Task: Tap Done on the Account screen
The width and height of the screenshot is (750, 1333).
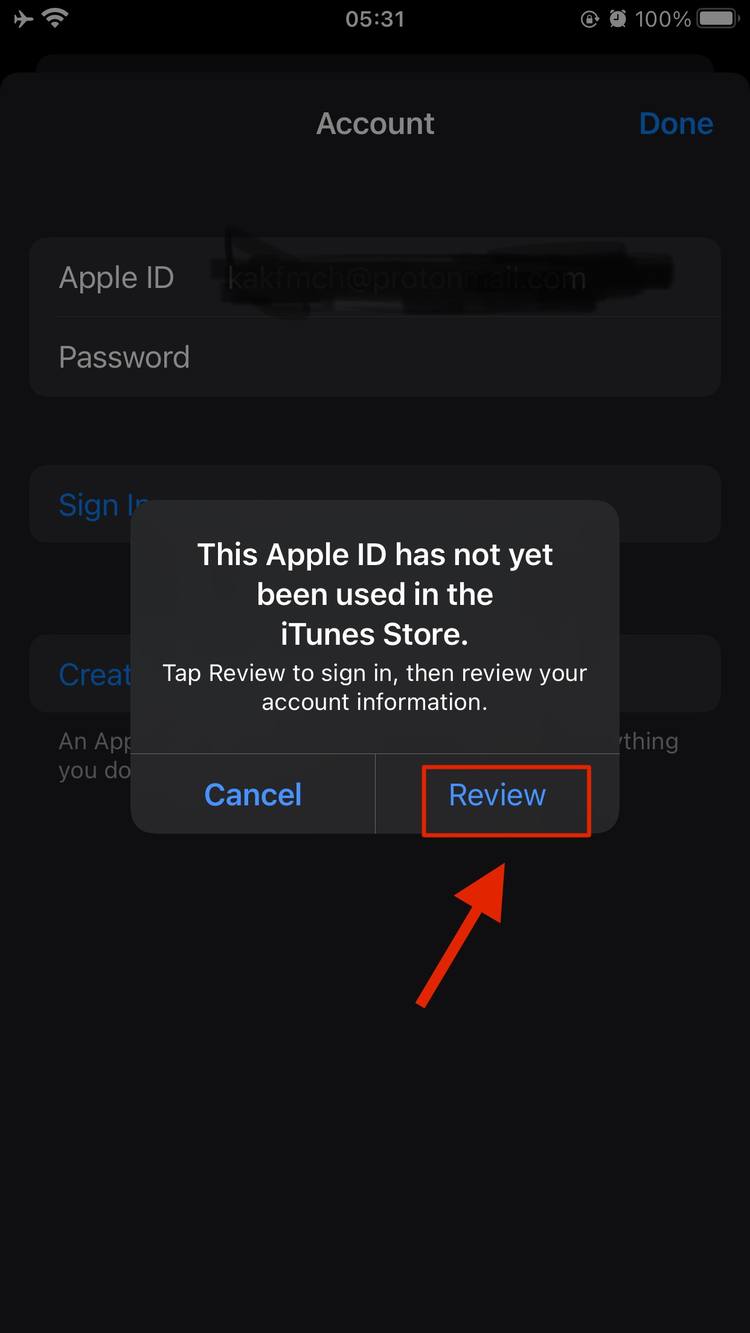Action: coord(675,124)
